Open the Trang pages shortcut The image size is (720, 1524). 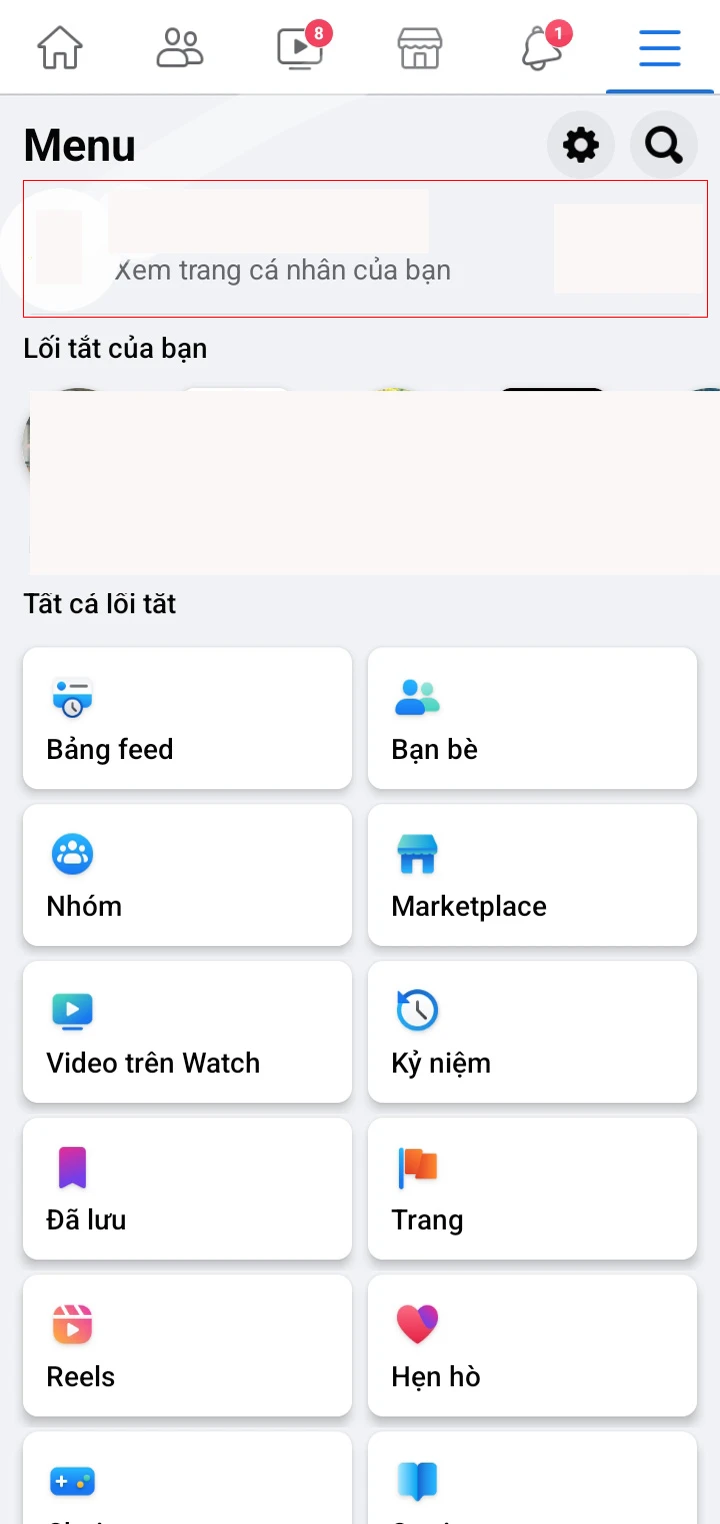point(531,1189)
